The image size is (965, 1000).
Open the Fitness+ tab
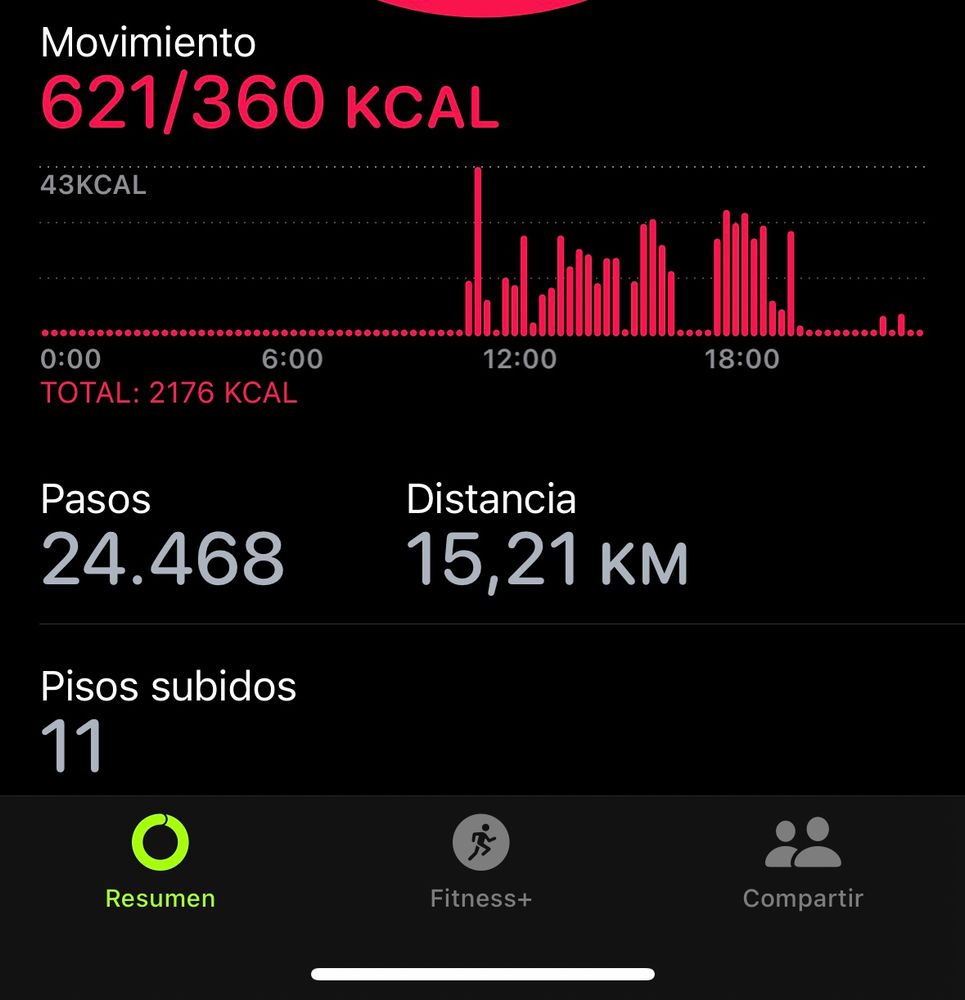click(481, 860)
